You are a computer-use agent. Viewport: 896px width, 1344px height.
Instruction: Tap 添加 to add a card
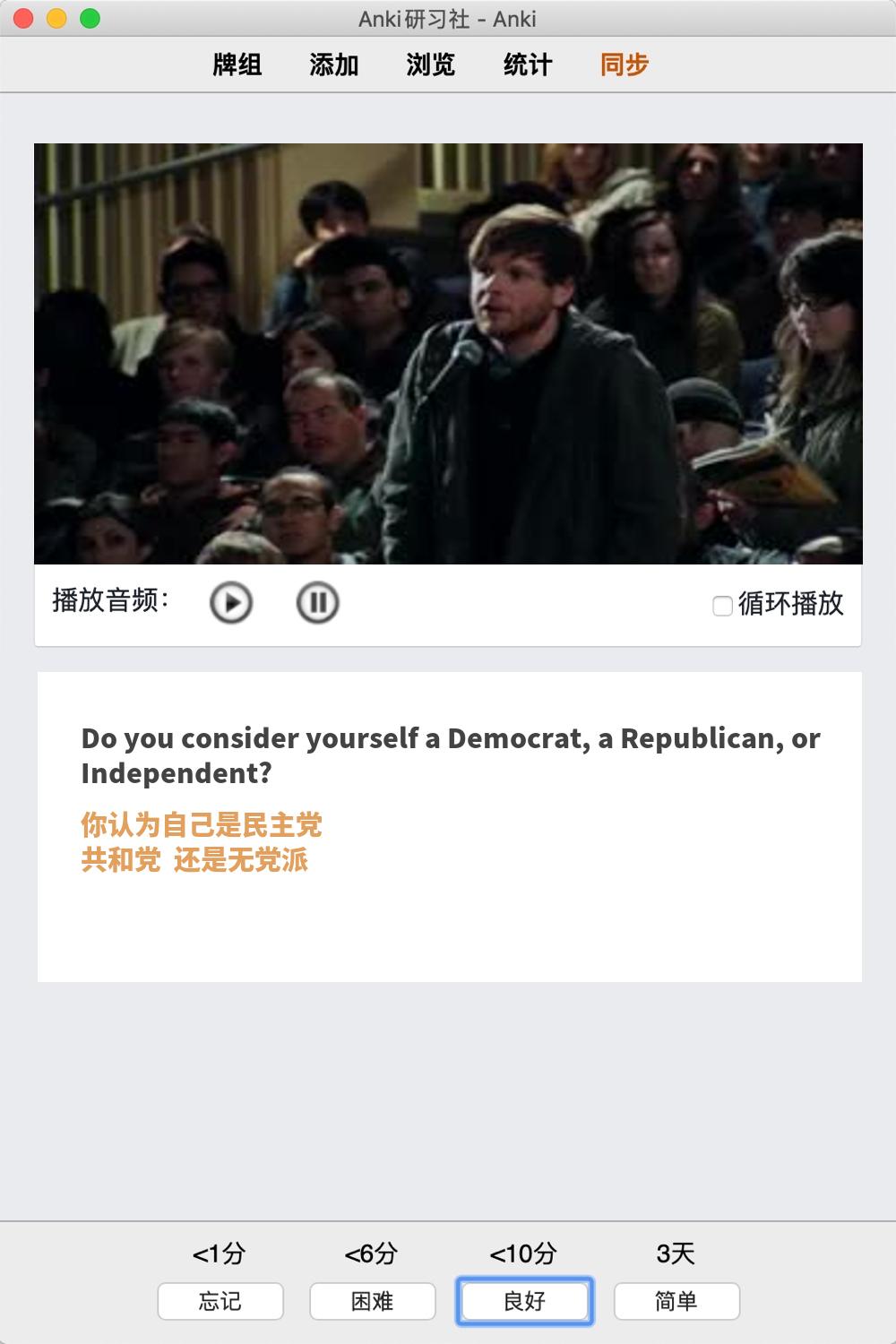pyautogui.click(x=334, y=65)
